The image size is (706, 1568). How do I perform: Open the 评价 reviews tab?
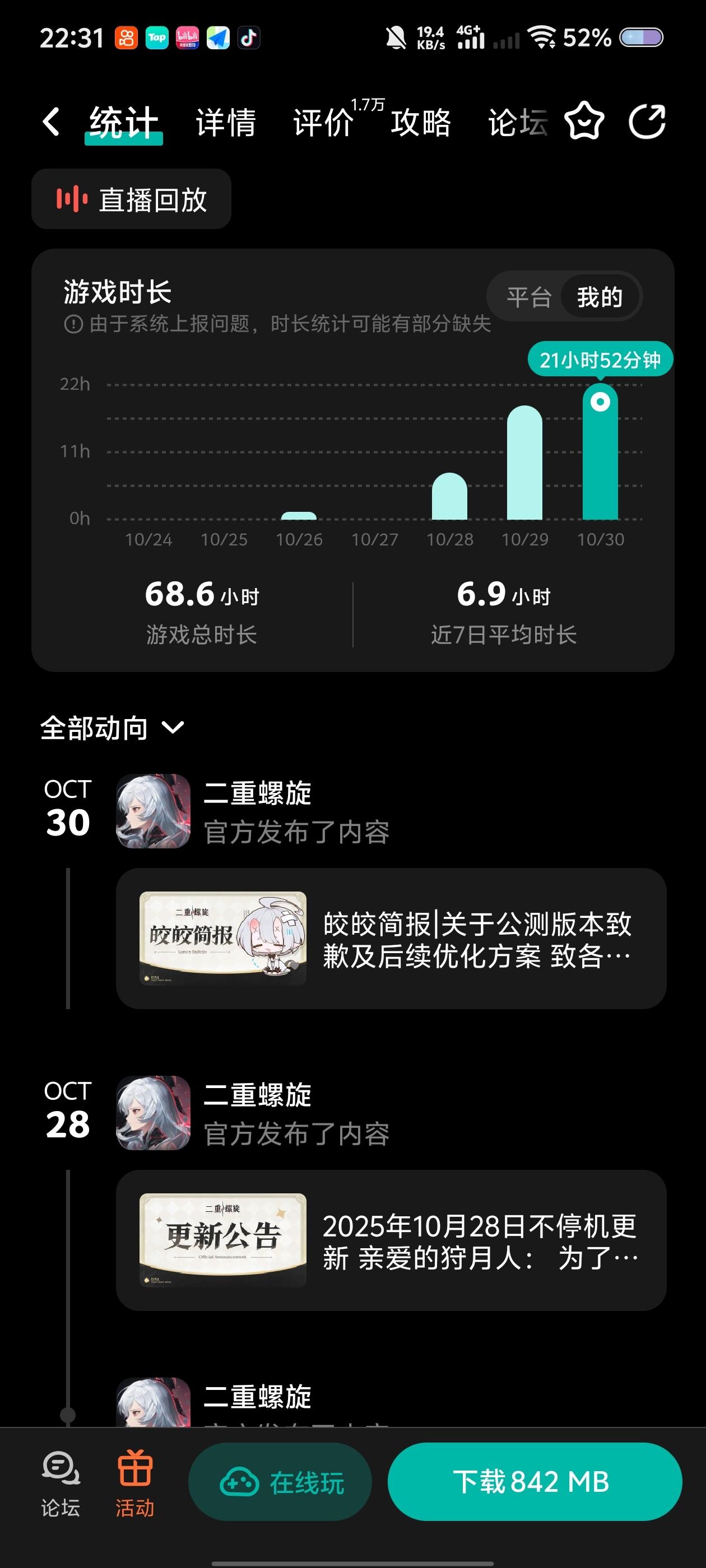click(x=323, y=122)
